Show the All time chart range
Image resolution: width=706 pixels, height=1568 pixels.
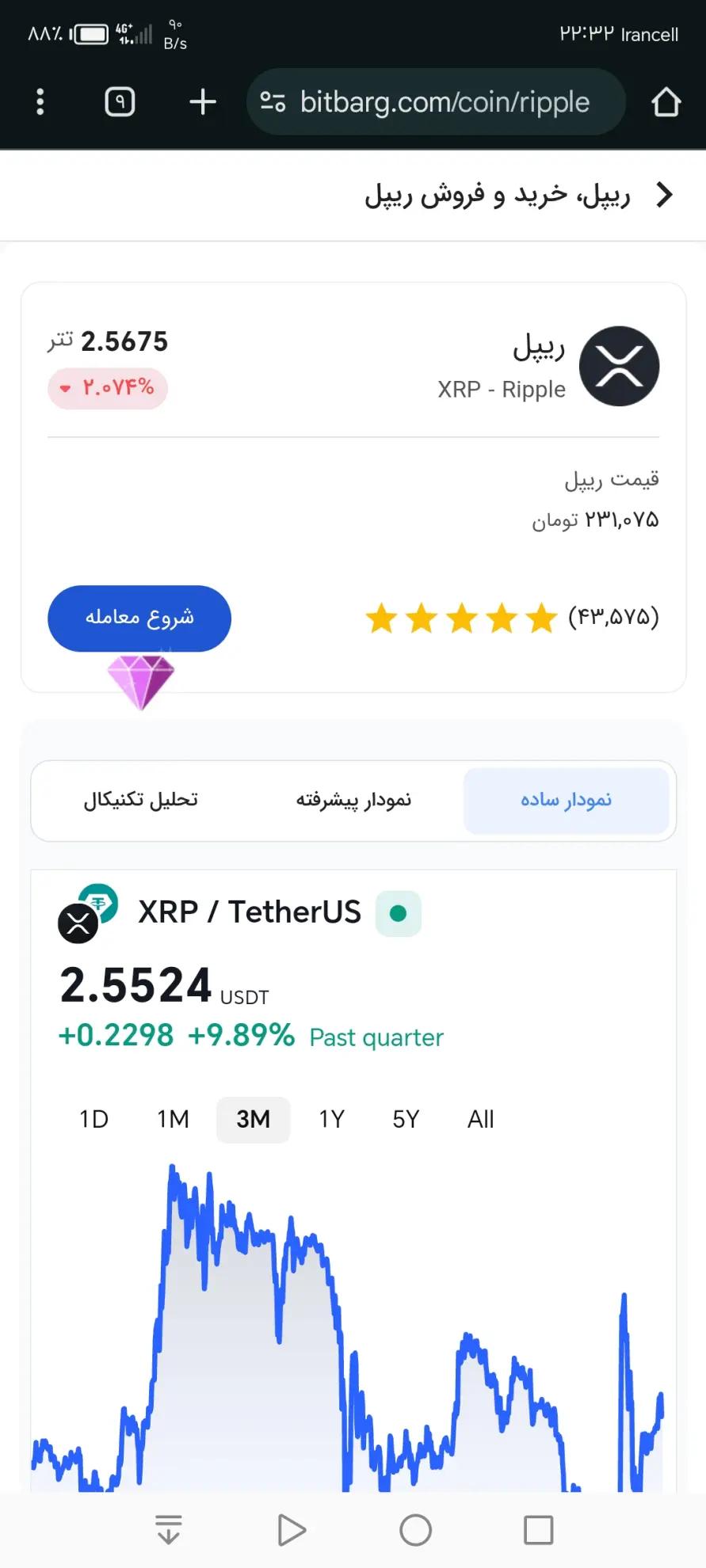click(x=480, y=1119)
